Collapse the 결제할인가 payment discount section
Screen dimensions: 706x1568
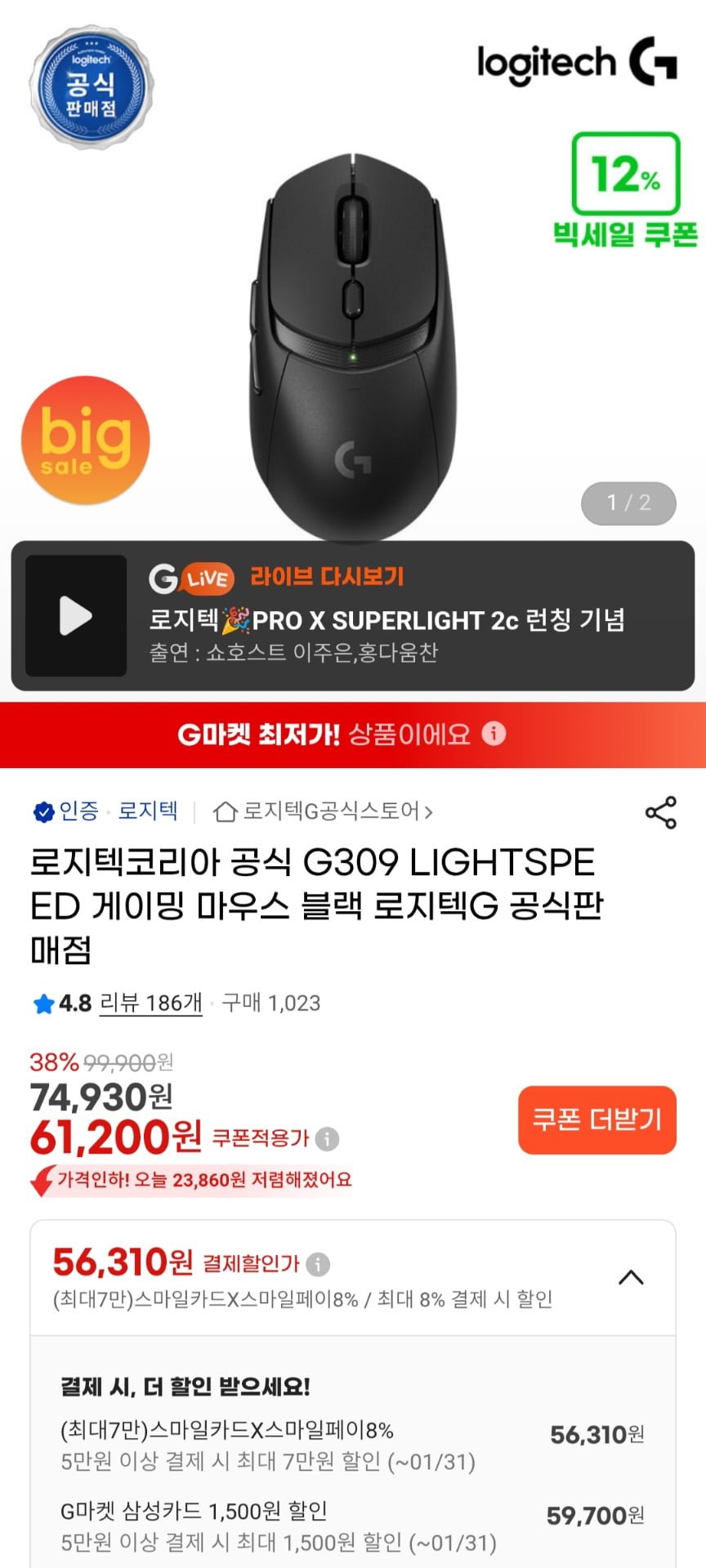pyautogui.click(x=631, y=1277)
